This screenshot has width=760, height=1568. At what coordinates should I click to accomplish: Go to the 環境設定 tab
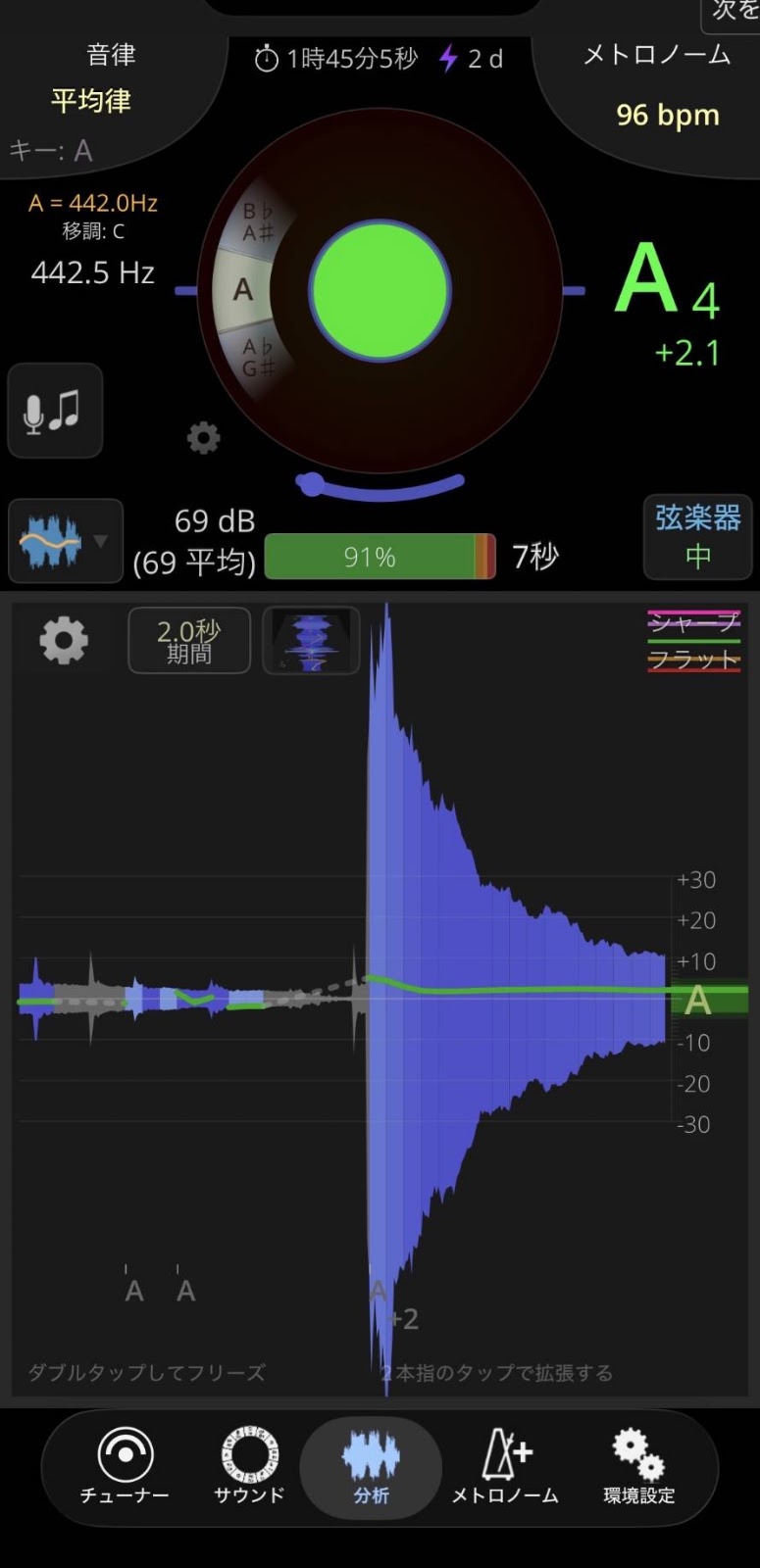[638, 1466]
